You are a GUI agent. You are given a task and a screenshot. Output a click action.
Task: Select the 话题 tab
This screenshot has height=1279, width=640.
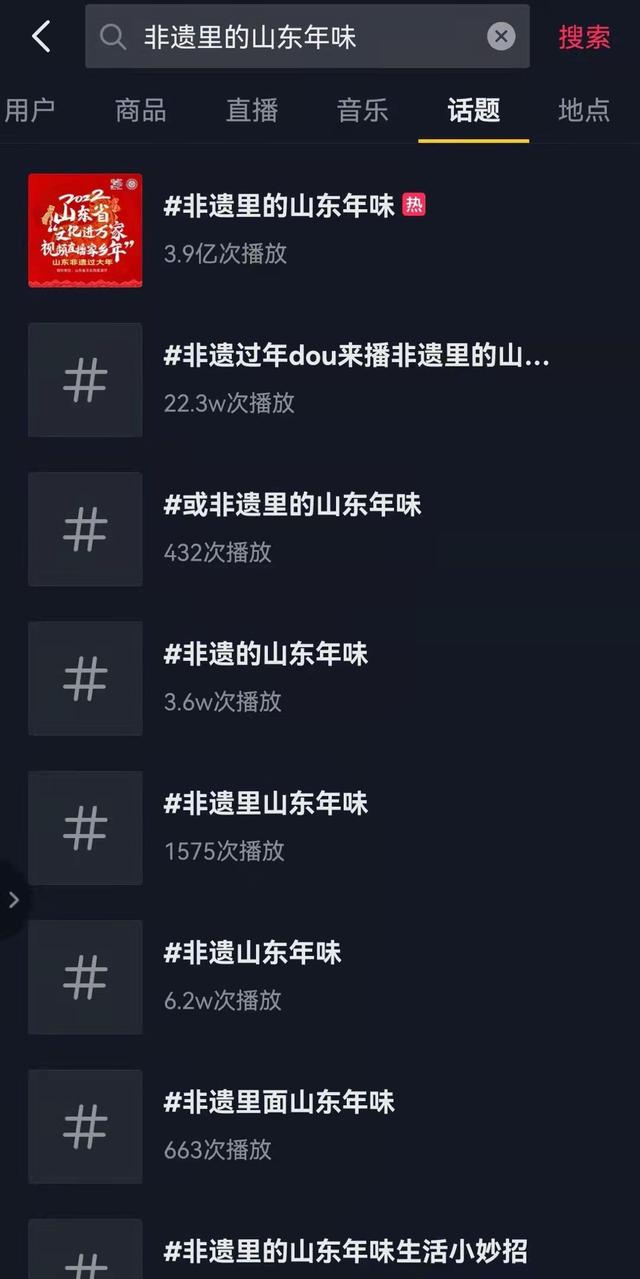click(473, 110)
